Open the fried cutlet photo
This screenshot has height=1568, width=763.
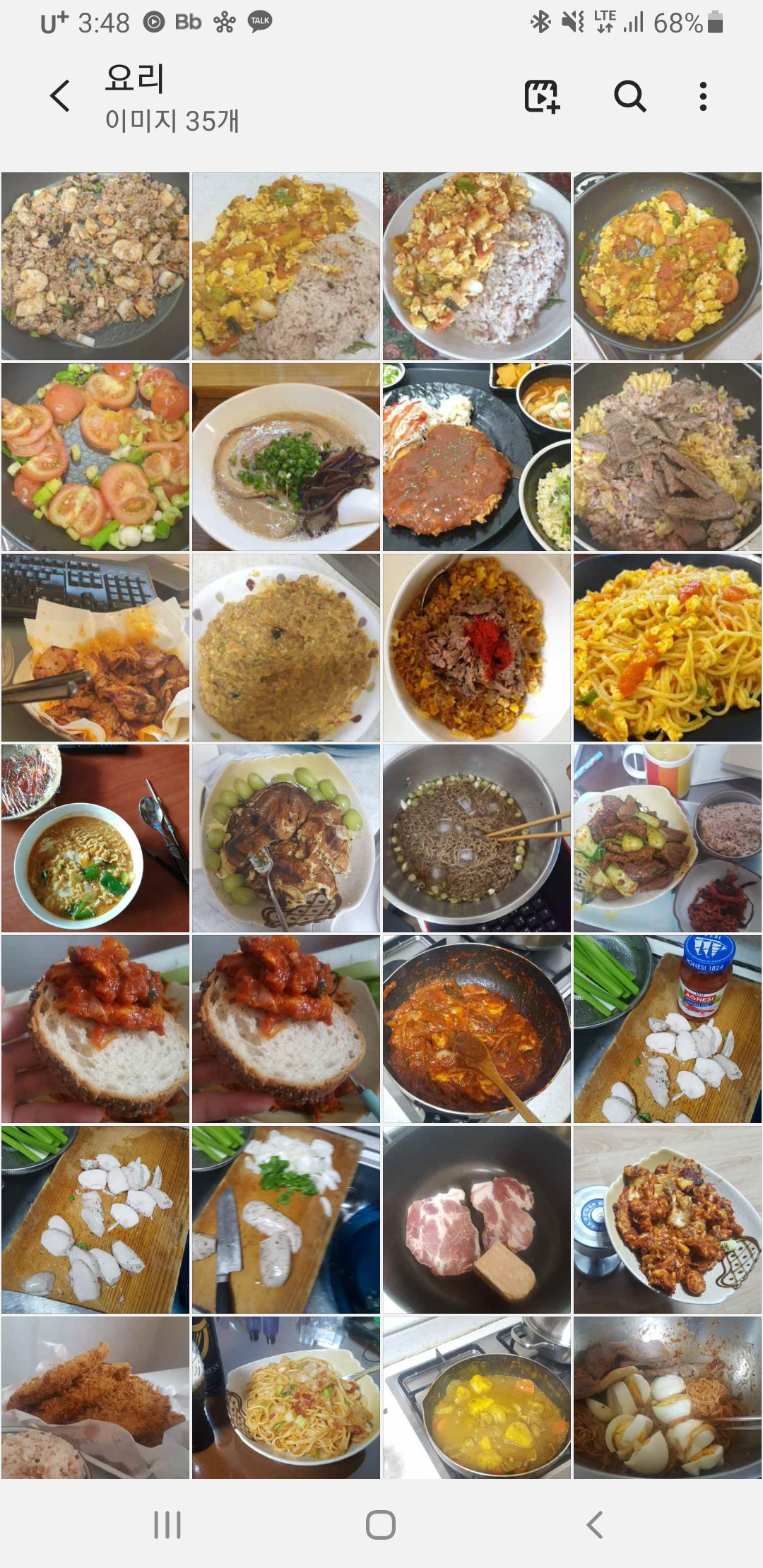pyautogui.click(x=95, y=1398)
